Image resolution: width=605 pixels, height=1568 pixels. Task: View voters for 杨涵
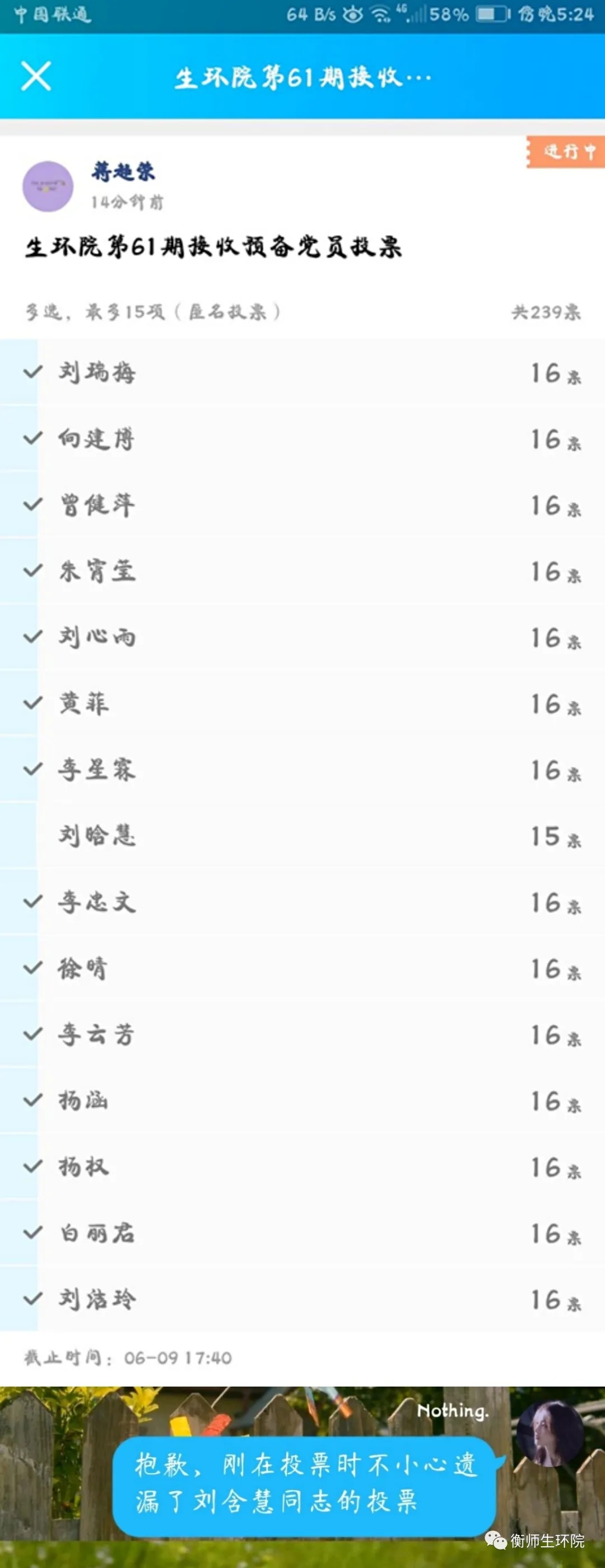pos(555,1101)
